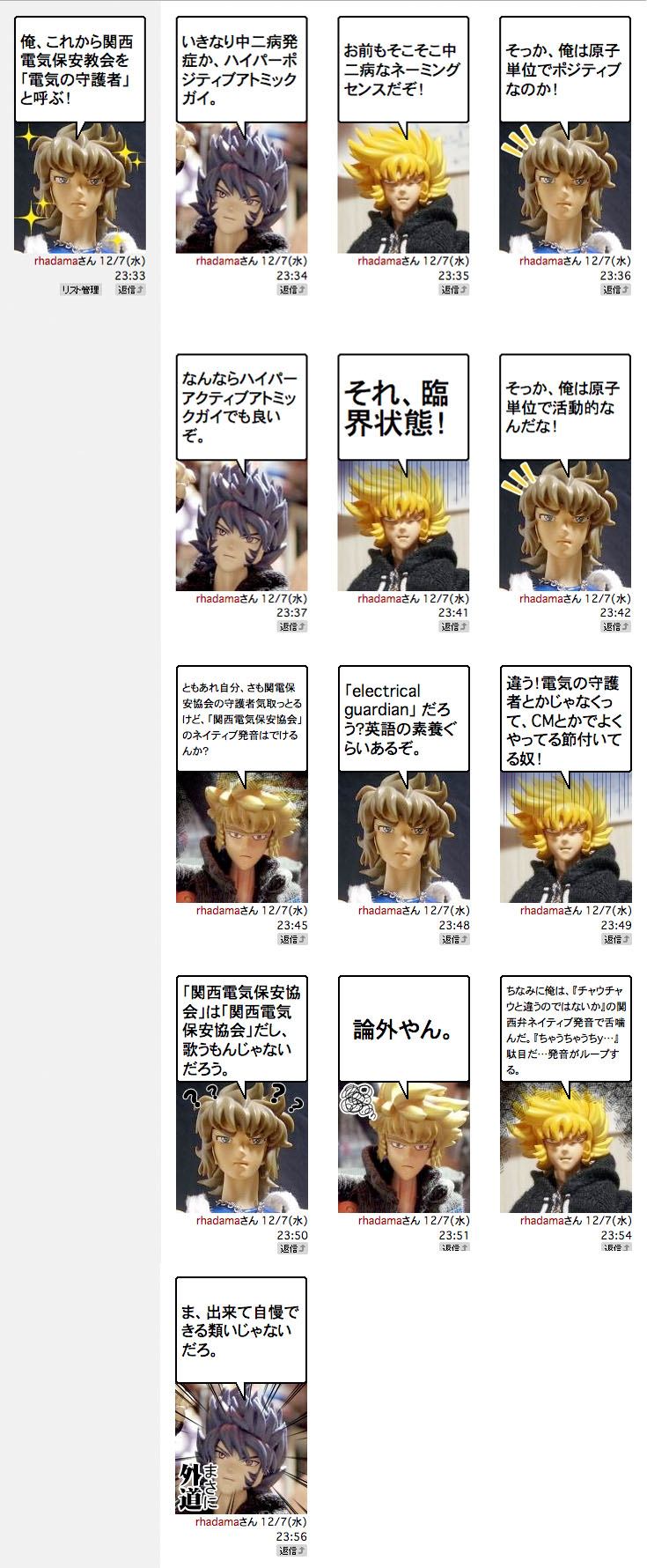Open rhadama's profile from the 23:33 post
This screenshot has height=1568, width=647.
53,262
